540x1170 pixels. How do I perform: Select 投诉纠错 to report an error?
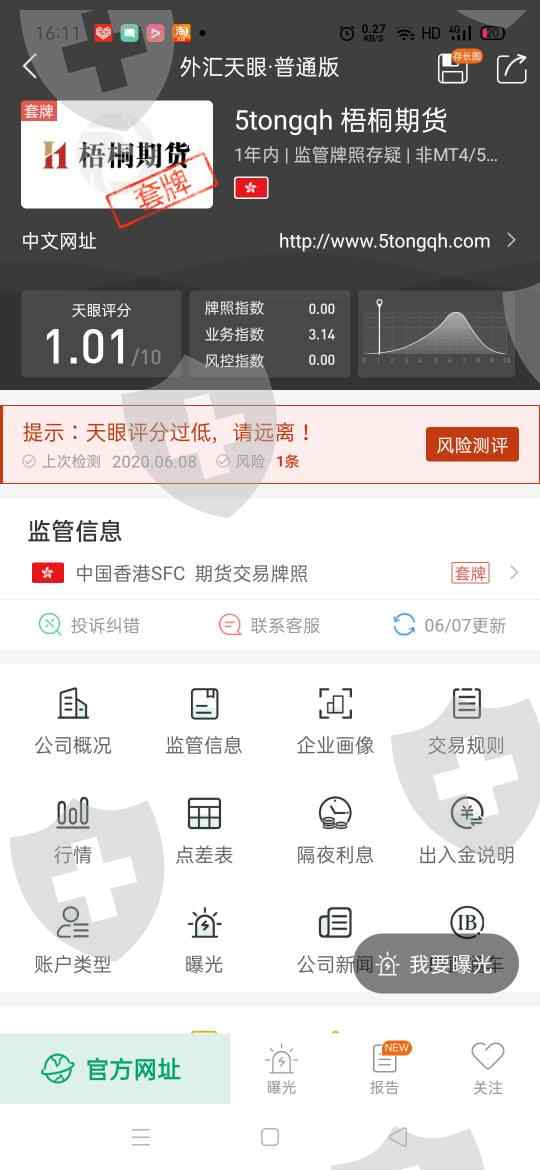click(89, 625)
